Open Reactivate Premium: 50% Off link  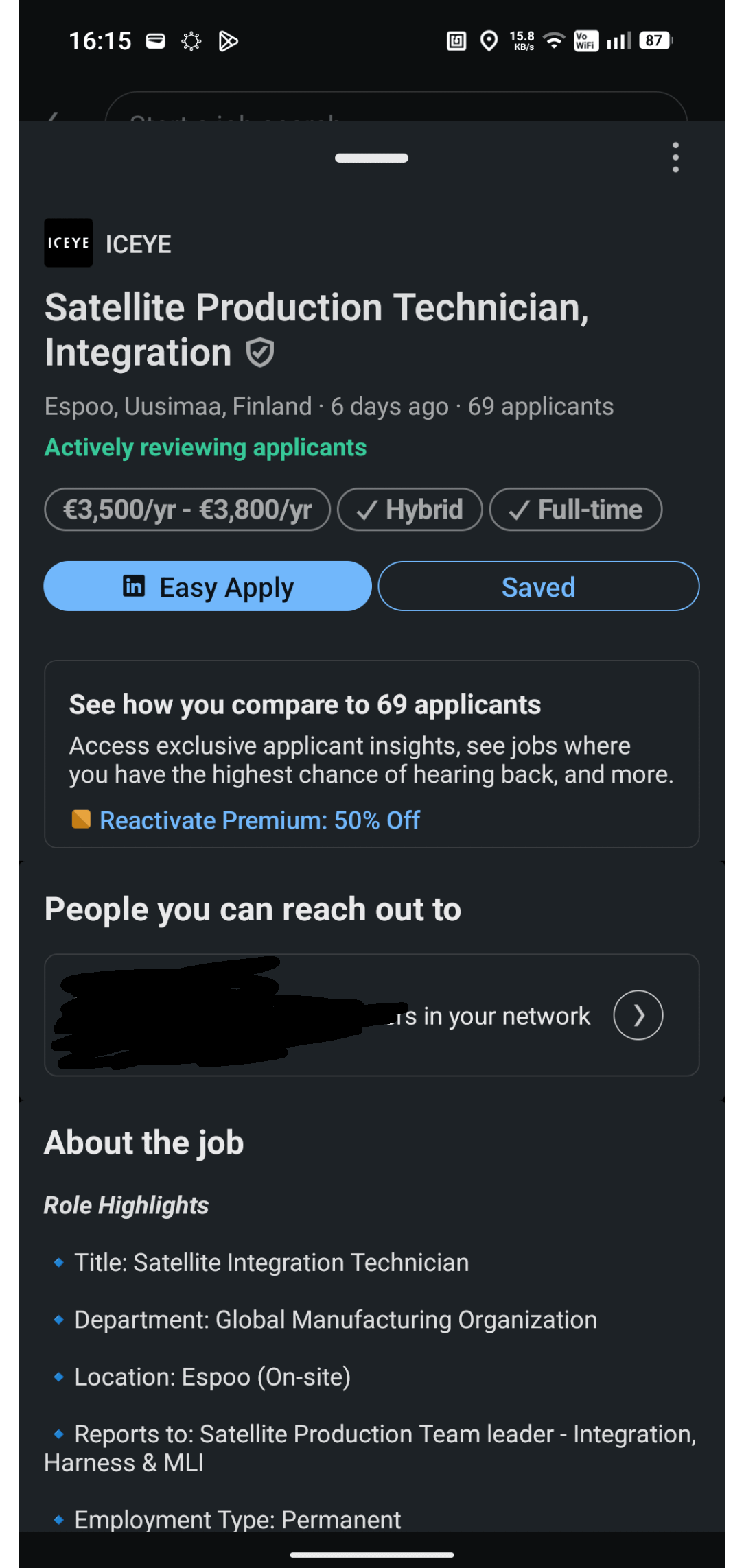tap(259, 820)
